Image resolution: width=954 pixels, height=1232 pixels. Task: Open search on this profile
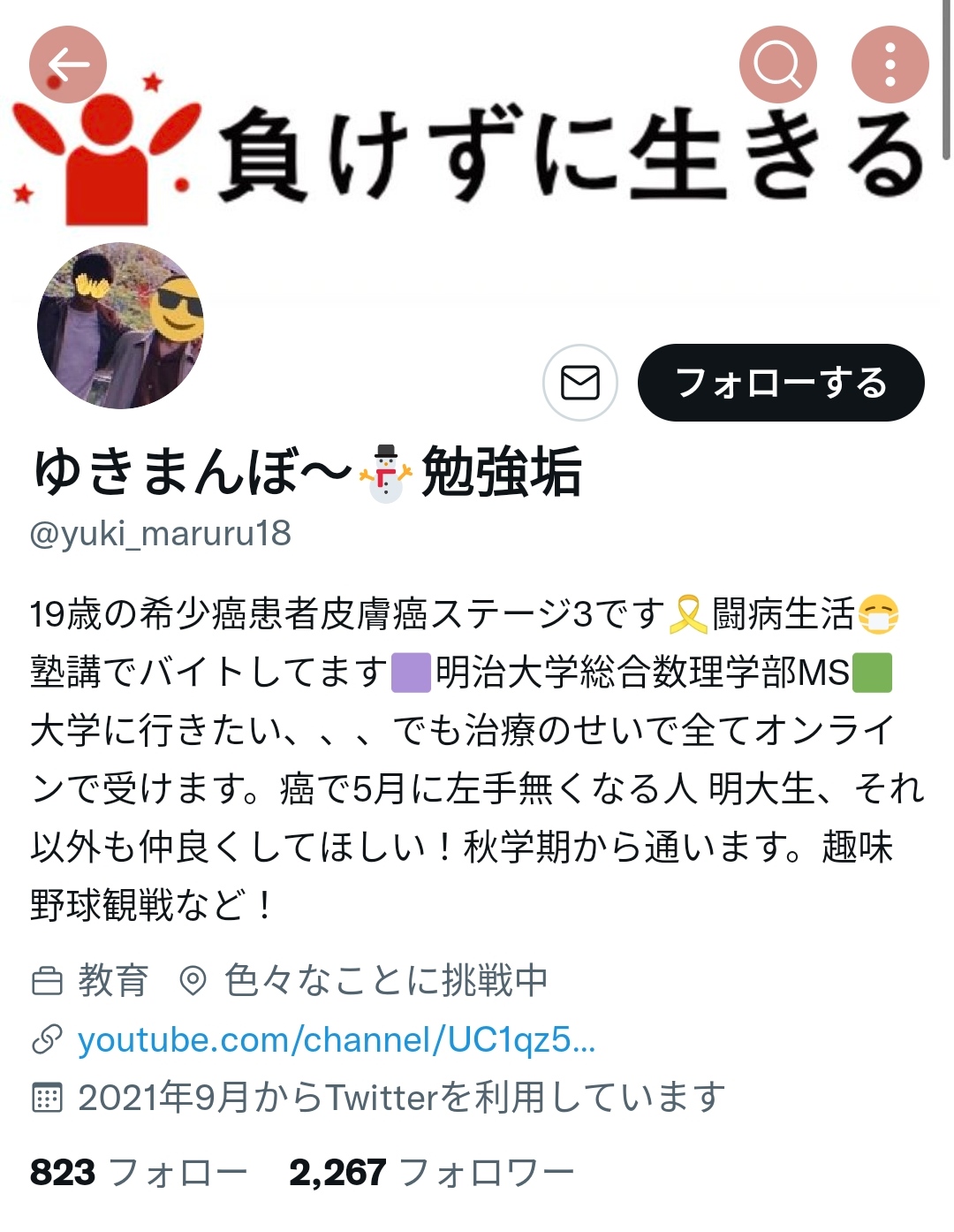[x=777, y=65]
